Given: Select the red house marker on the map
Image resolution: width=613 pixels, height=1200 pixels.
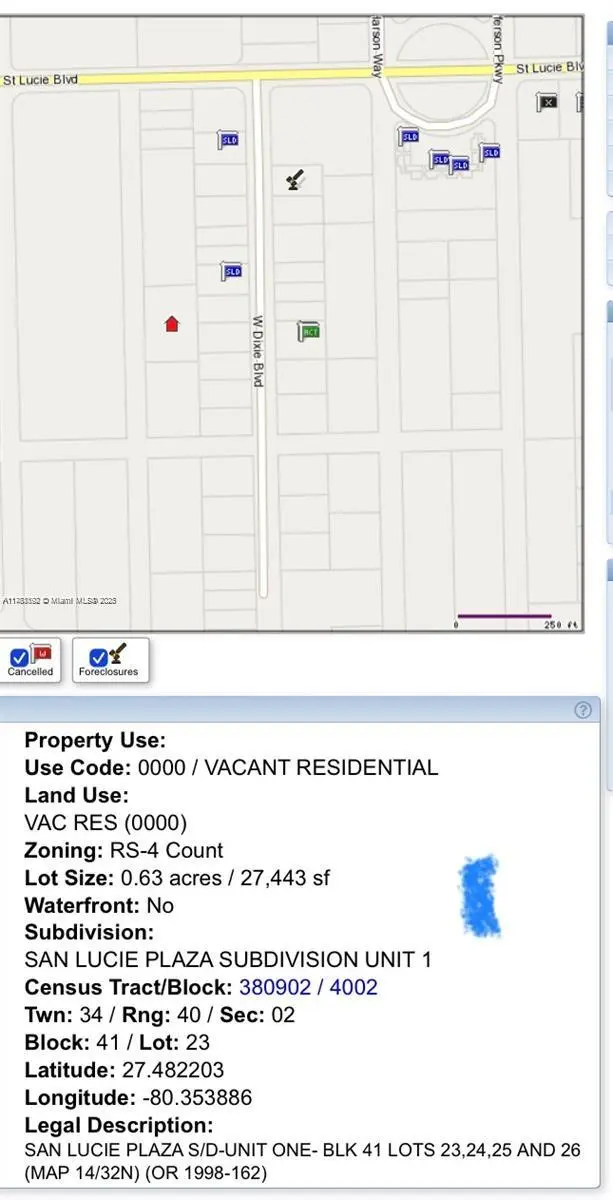Looking at the screenshot, I should (x=172, y=323).
